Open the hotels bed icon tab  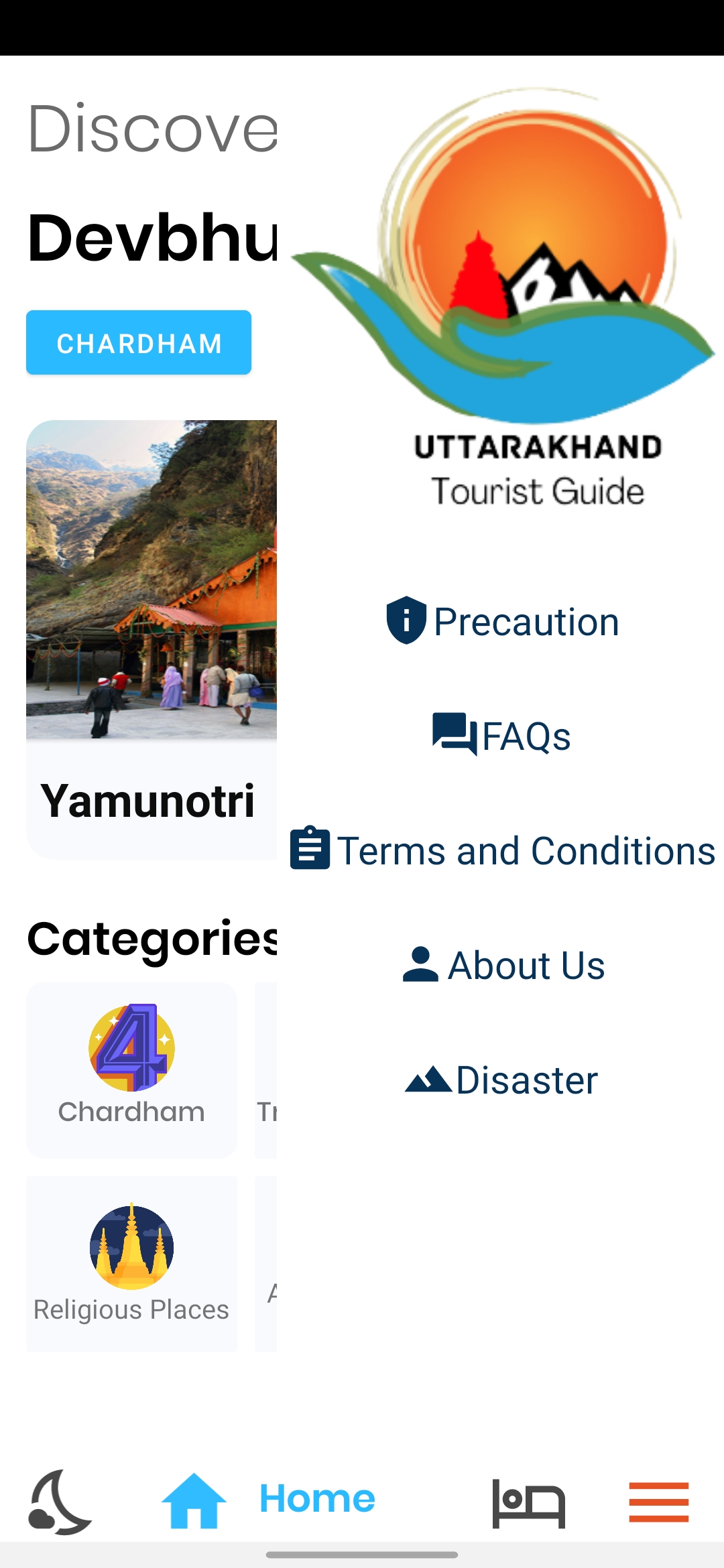(528, 1502)
